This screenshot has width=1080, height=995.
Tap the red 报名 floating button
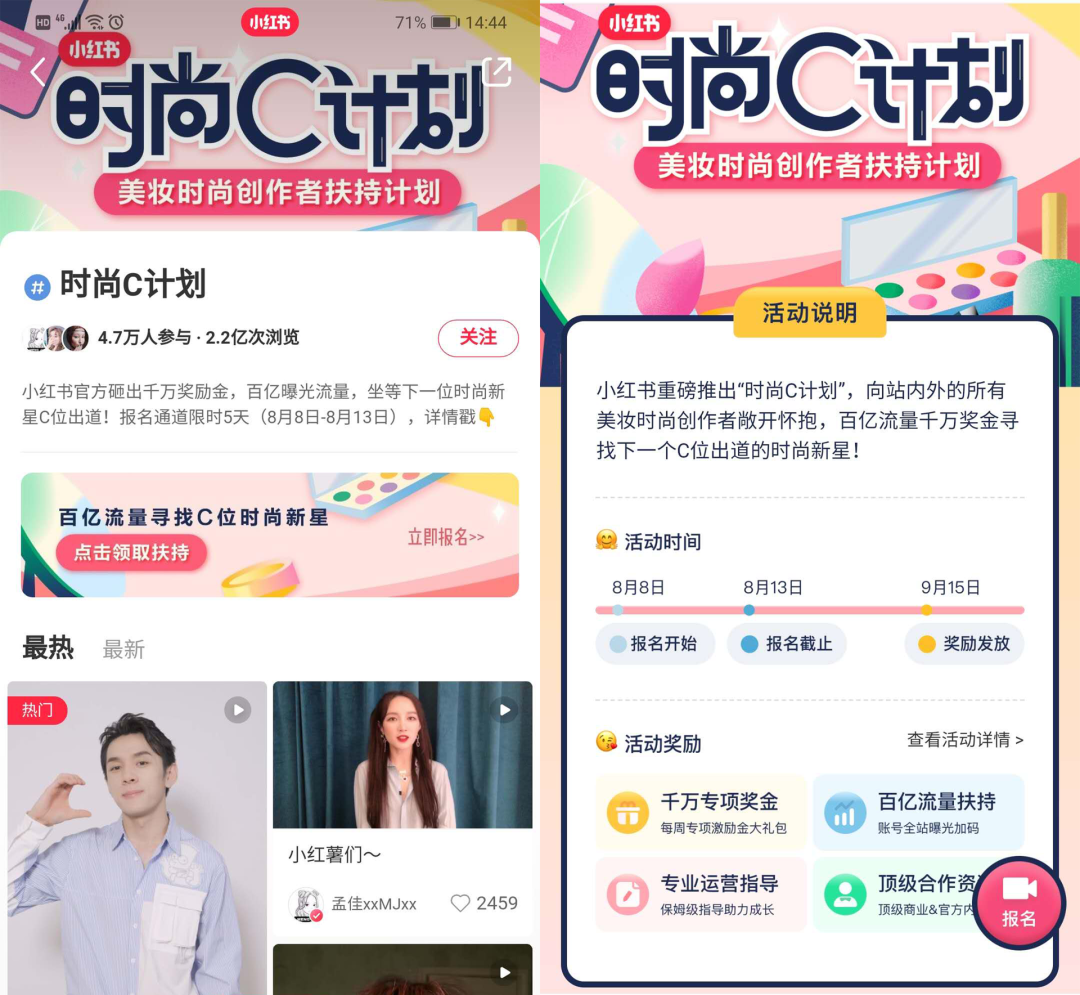1019,903
